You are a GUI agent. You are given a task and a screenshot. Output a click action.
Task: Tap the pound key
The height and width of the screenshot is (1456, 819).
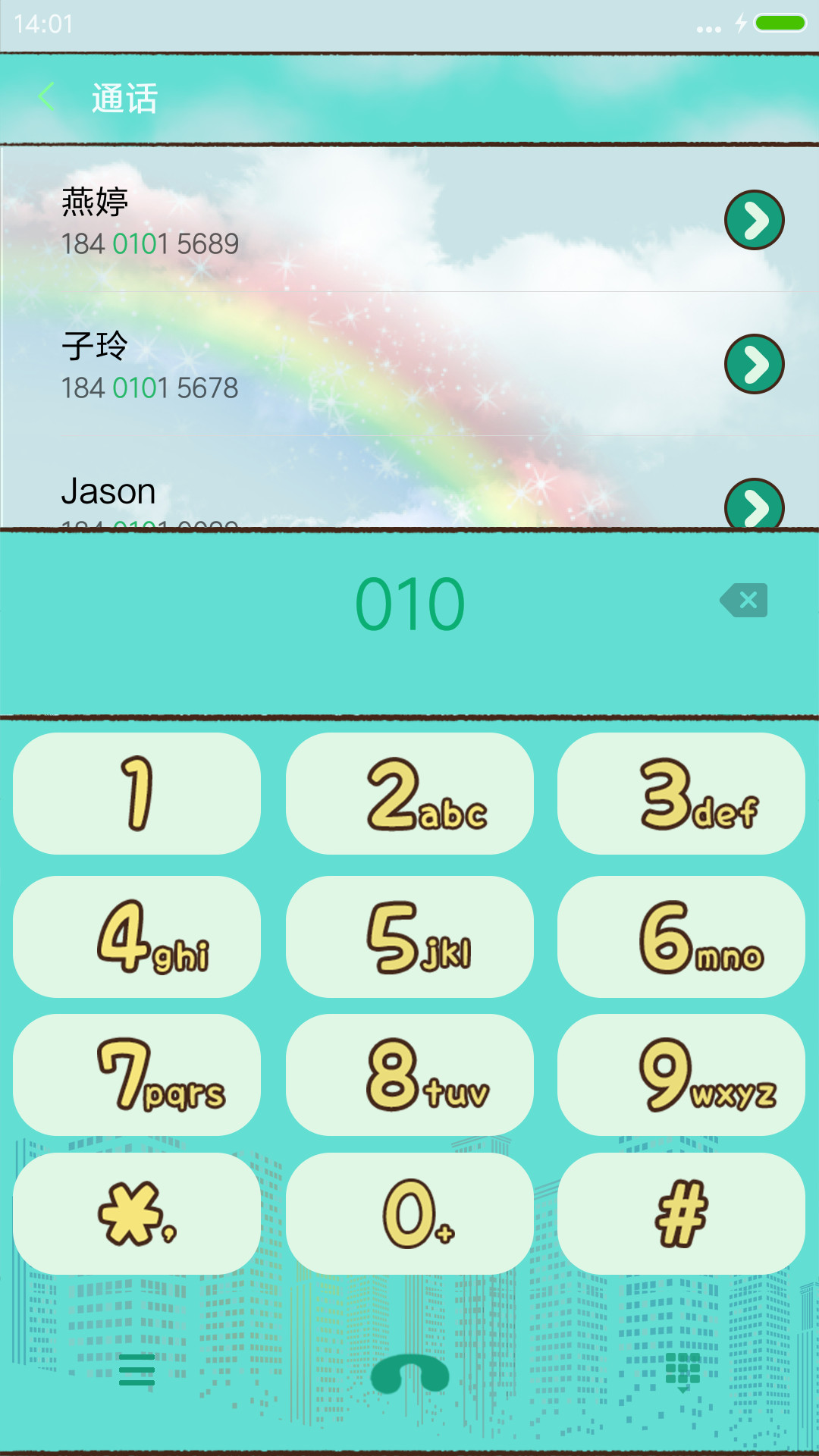point(681,1213)
